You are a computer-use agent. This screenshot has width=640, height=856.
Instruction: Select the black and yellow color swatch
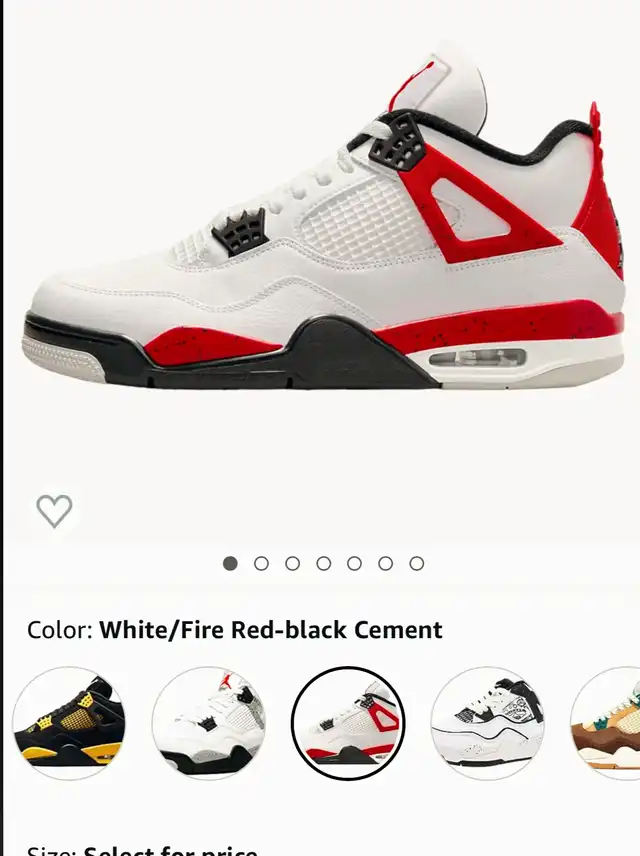coord(68,723)
